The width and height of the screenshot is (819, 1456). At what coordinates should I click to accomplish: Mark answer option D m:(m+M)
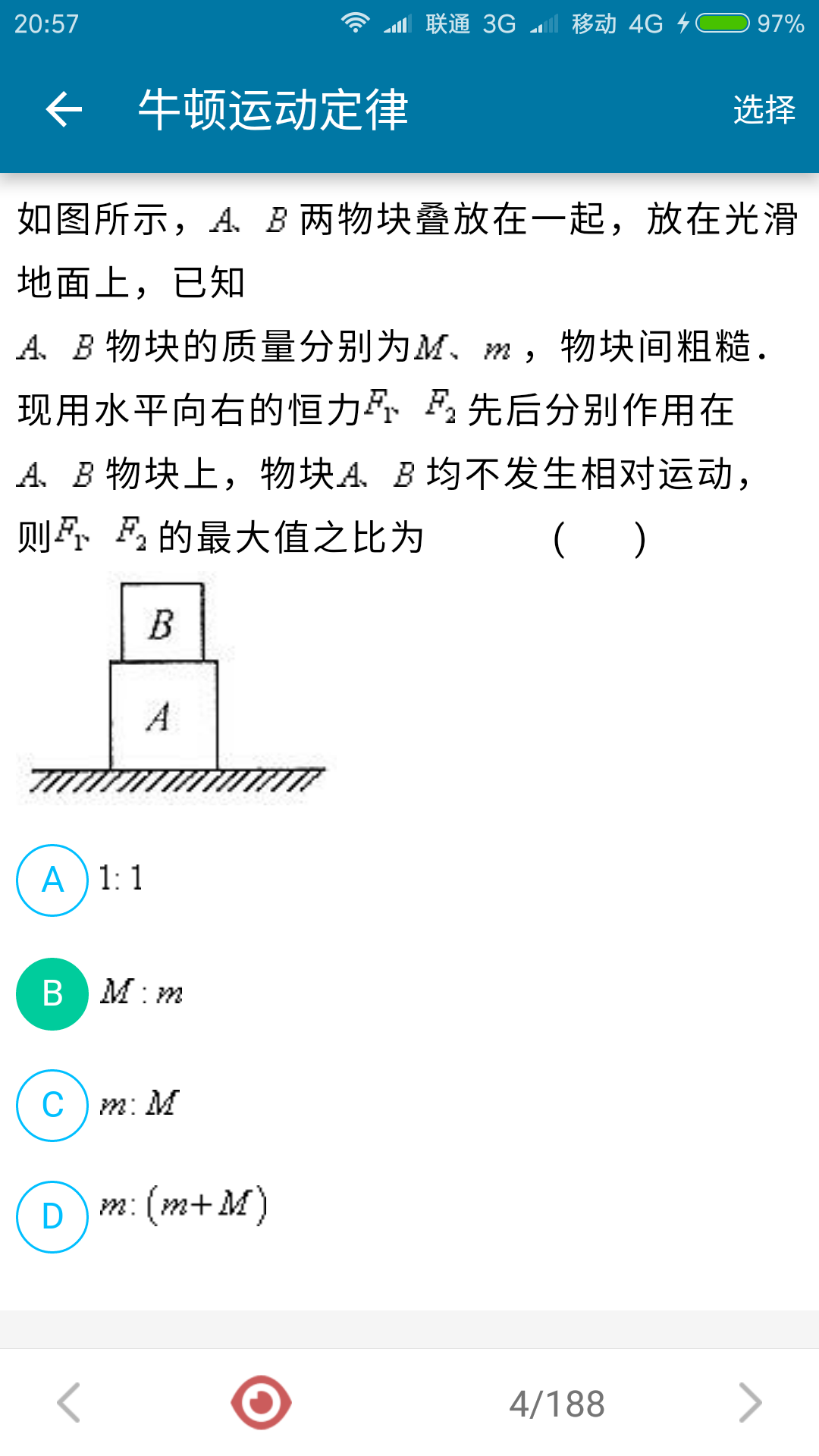(52, 1216)
